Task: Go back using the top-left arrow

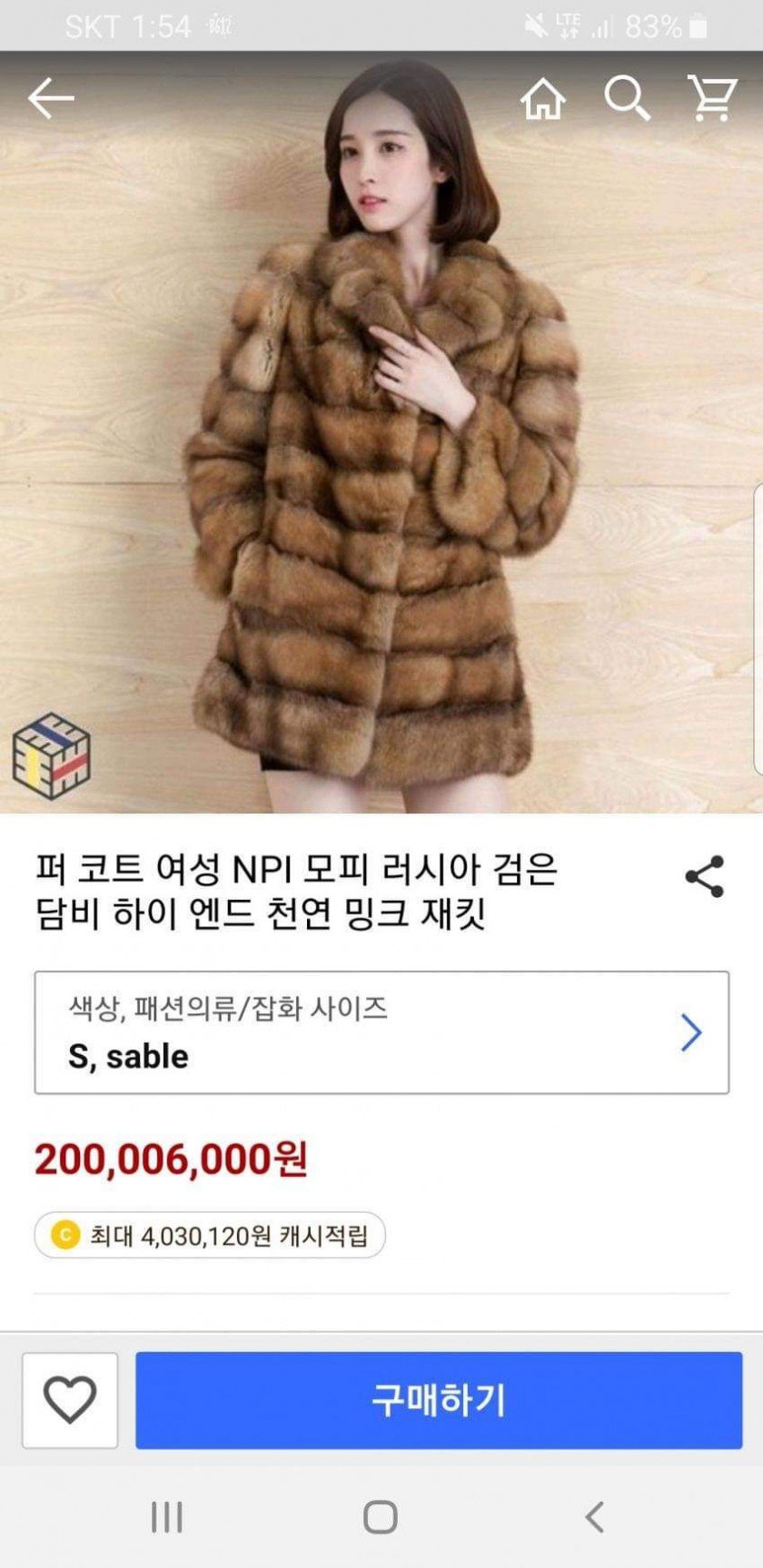Action: [51, 98]
